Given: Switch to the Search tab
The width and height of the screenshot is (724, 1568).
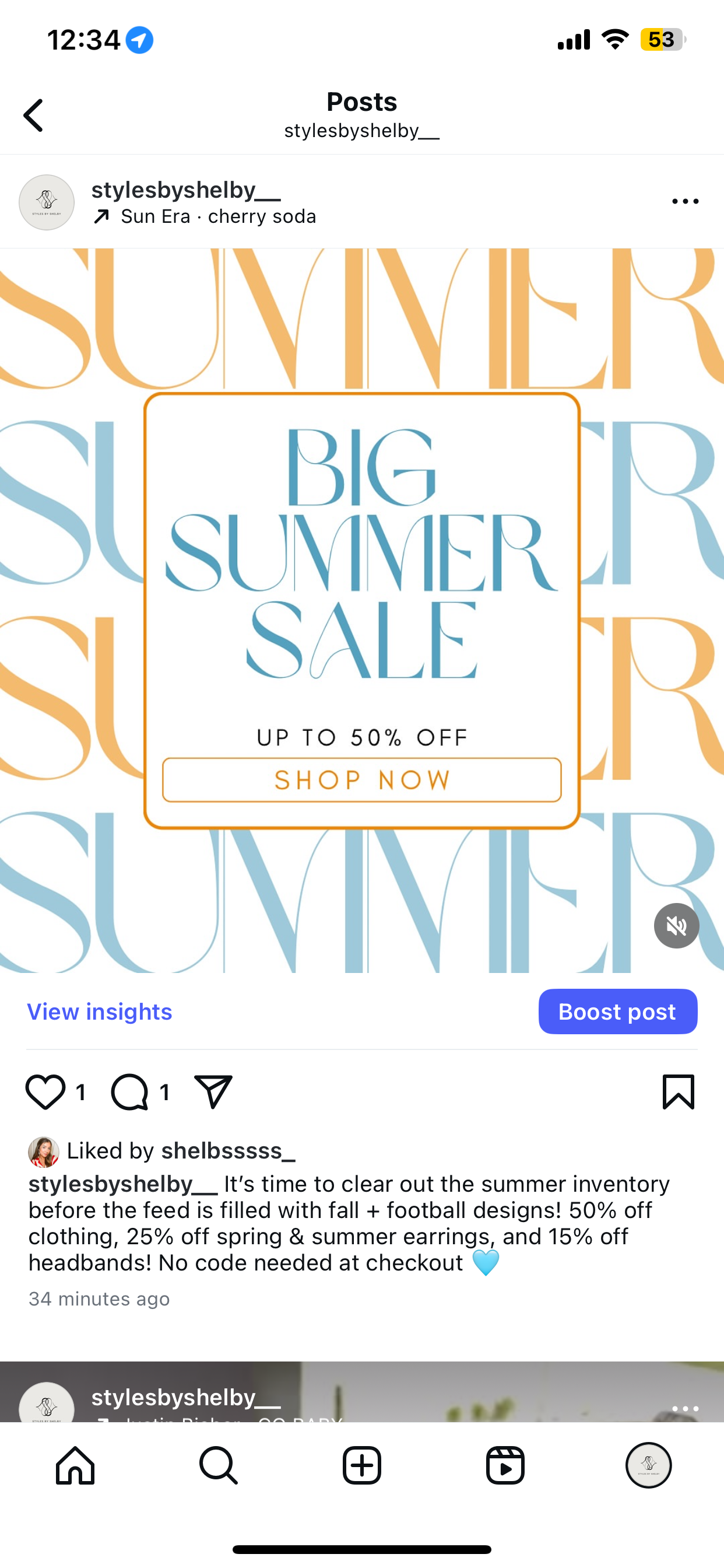Looking at the screenshot, I should pos(219,1465).
